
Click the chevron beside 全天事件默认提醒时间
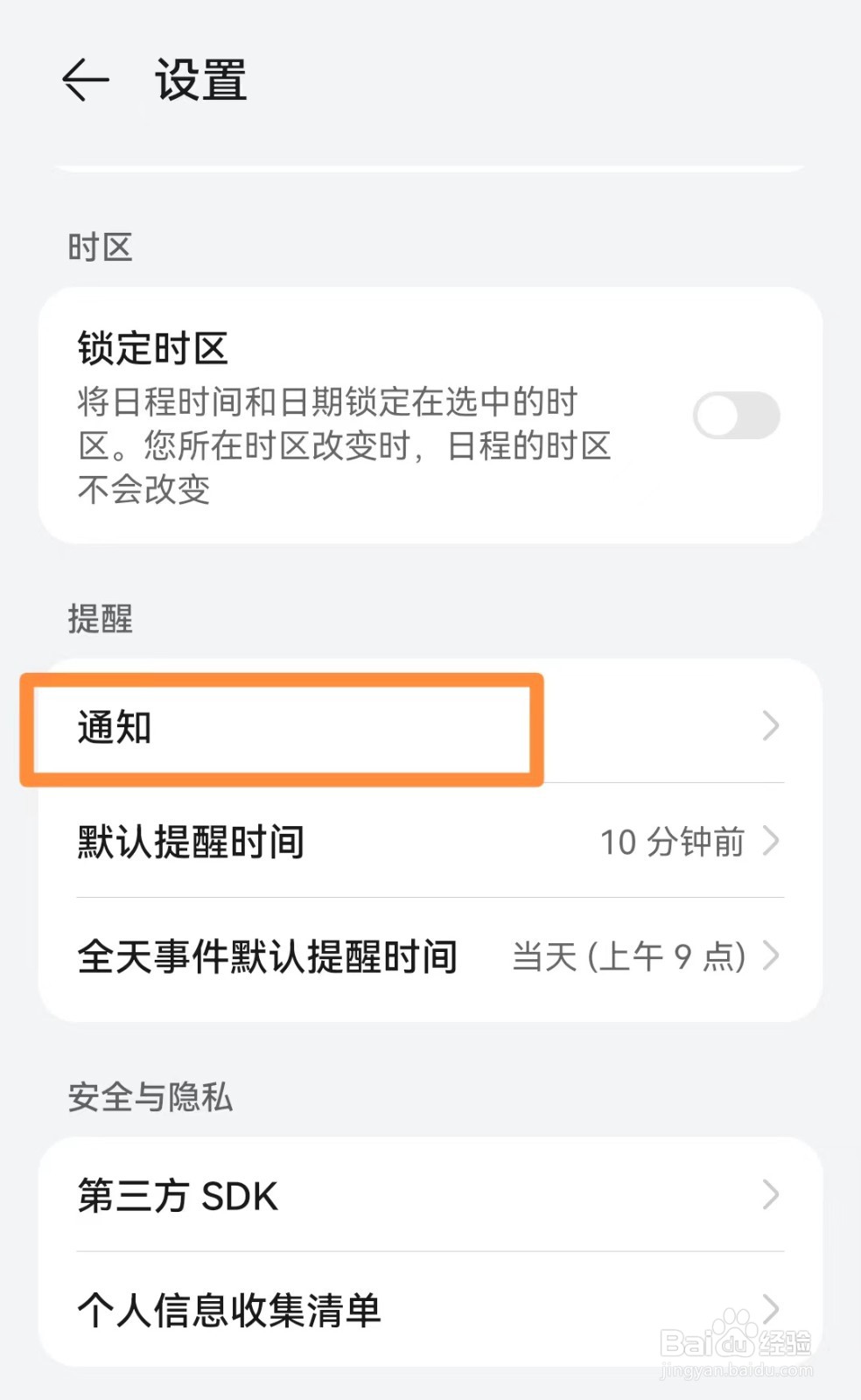coord(771,957)
